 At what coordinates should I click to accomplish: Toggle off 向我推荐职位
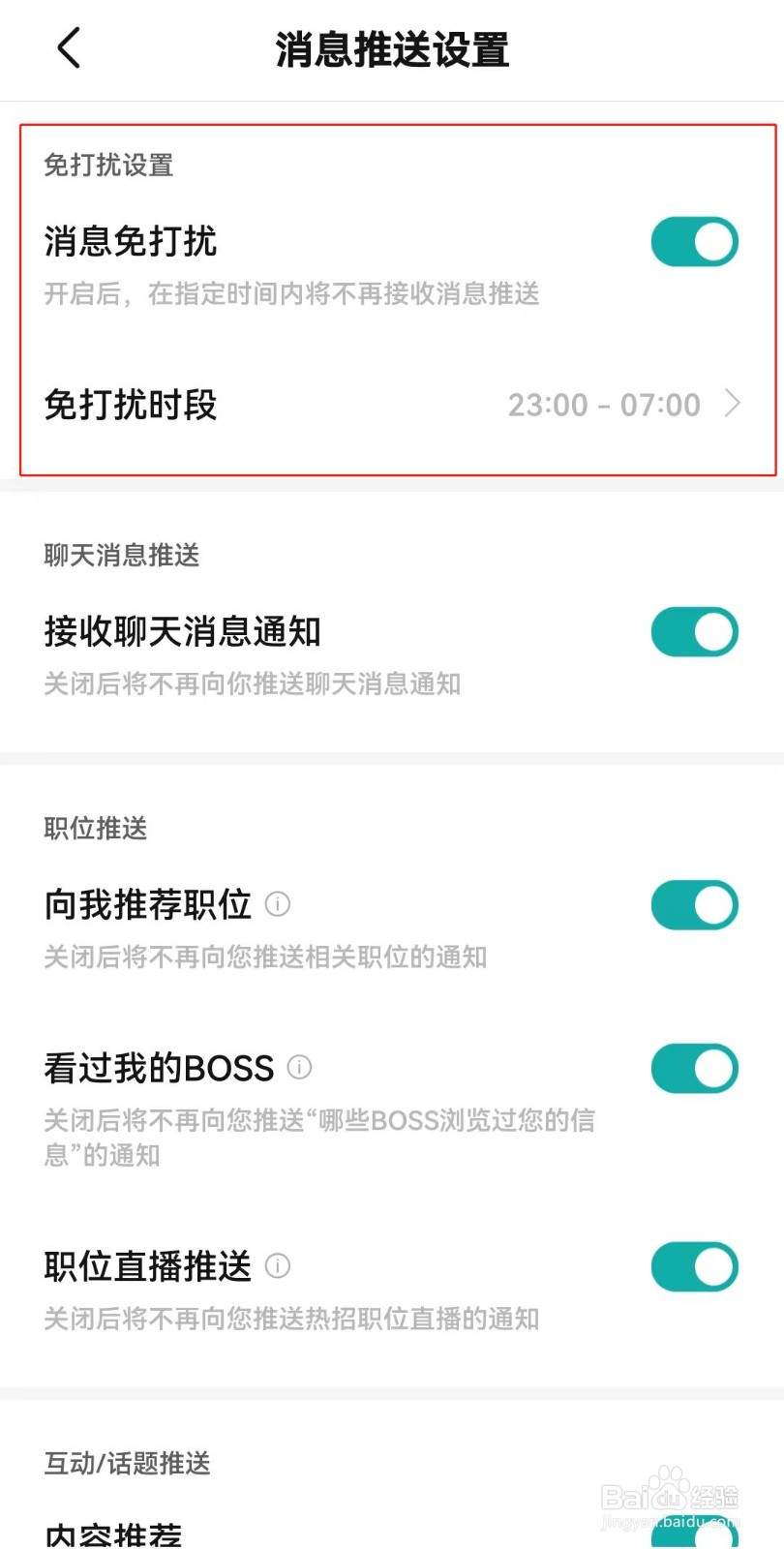(x=694, y=905)
